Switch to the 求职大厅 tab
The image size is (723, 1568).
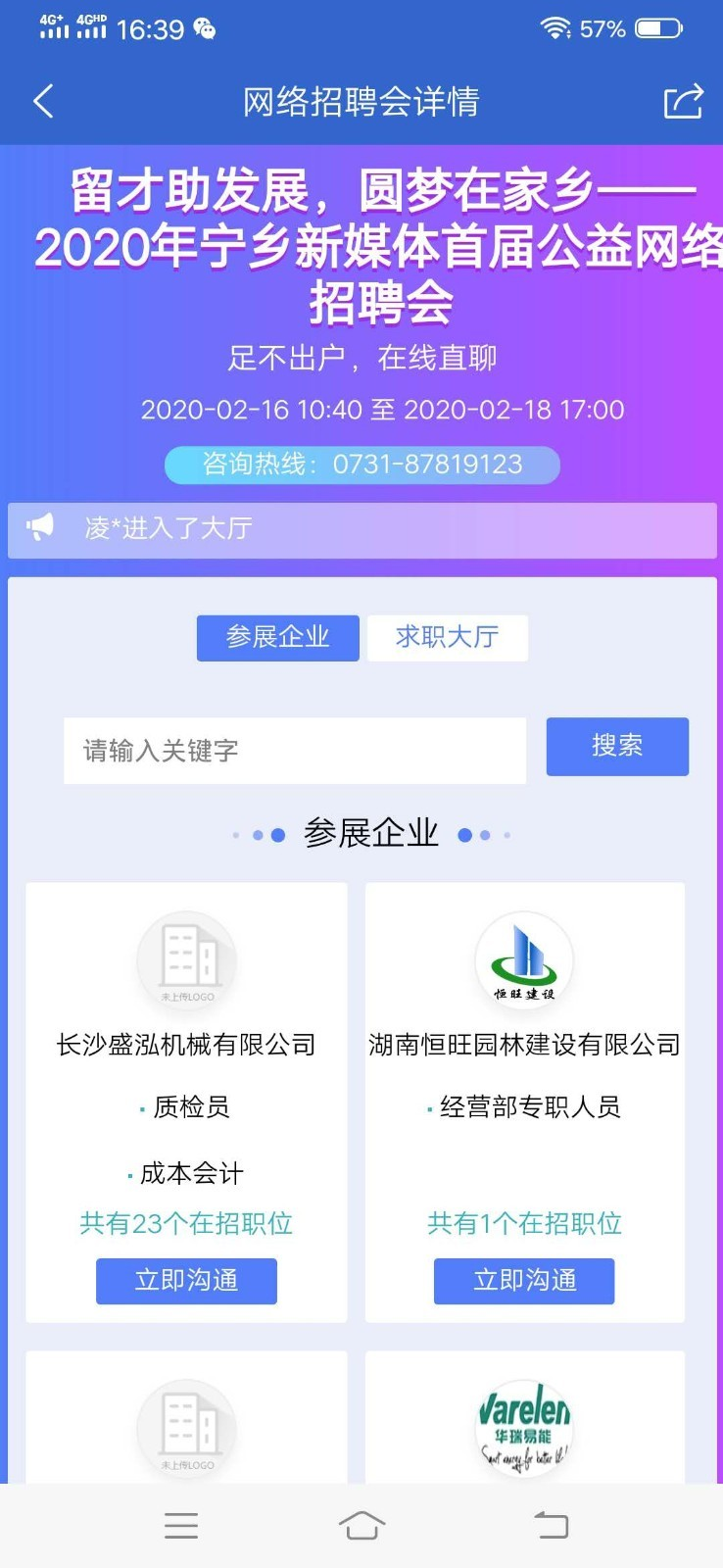[448, 638]
